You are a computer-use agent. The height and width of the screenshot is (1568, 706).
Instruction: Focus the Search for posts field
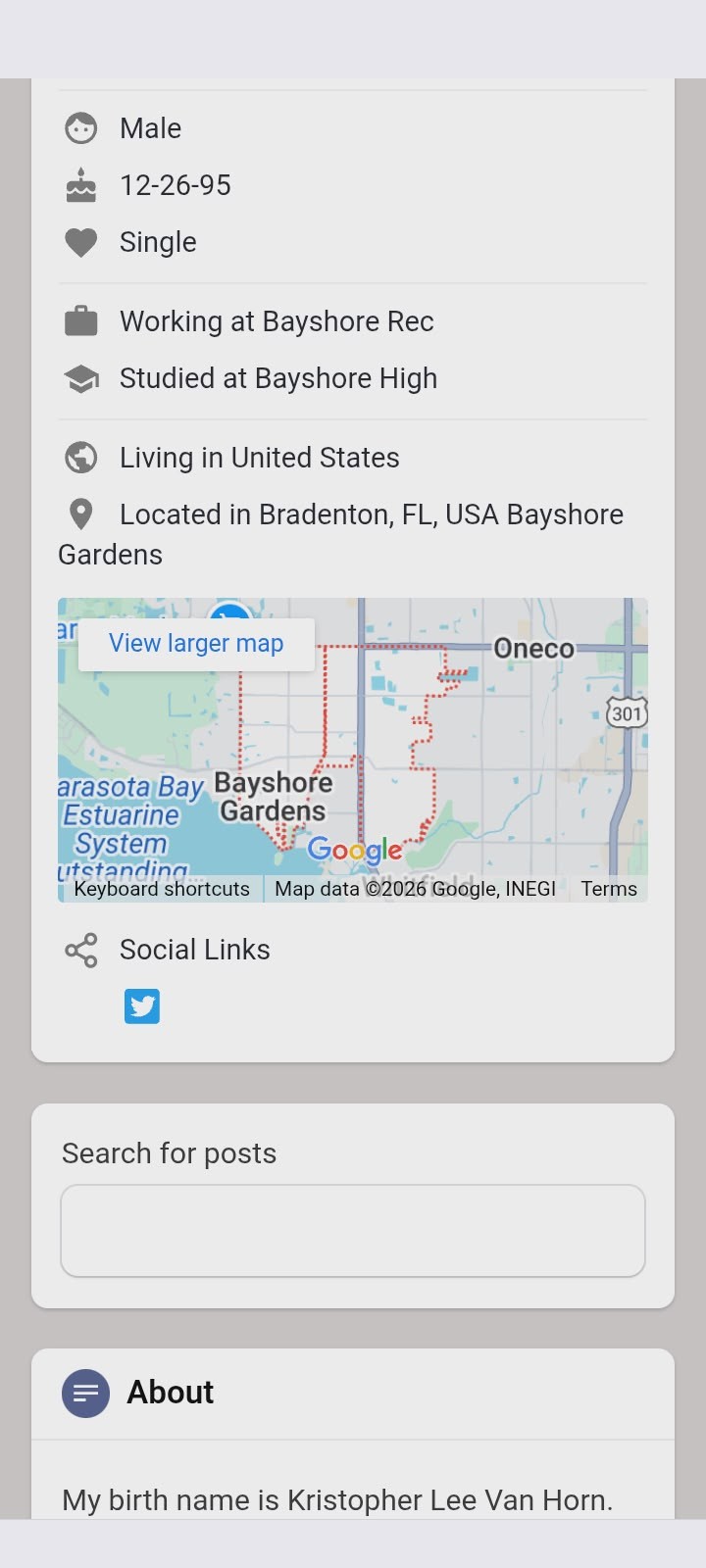point(353,1231)
